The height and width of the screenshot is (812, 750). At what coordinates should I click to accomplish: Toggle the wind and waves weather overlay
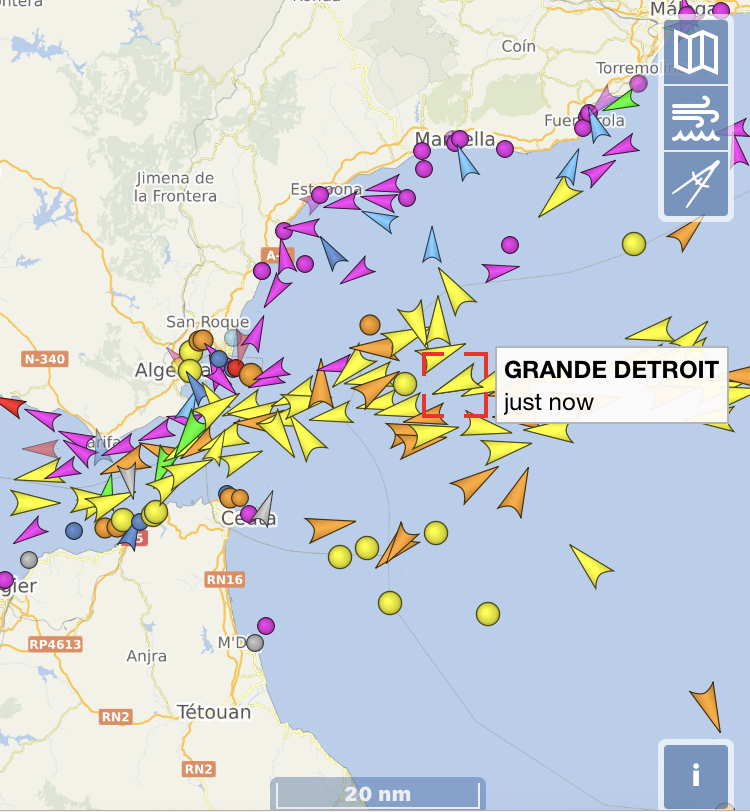tap(696, 119)
